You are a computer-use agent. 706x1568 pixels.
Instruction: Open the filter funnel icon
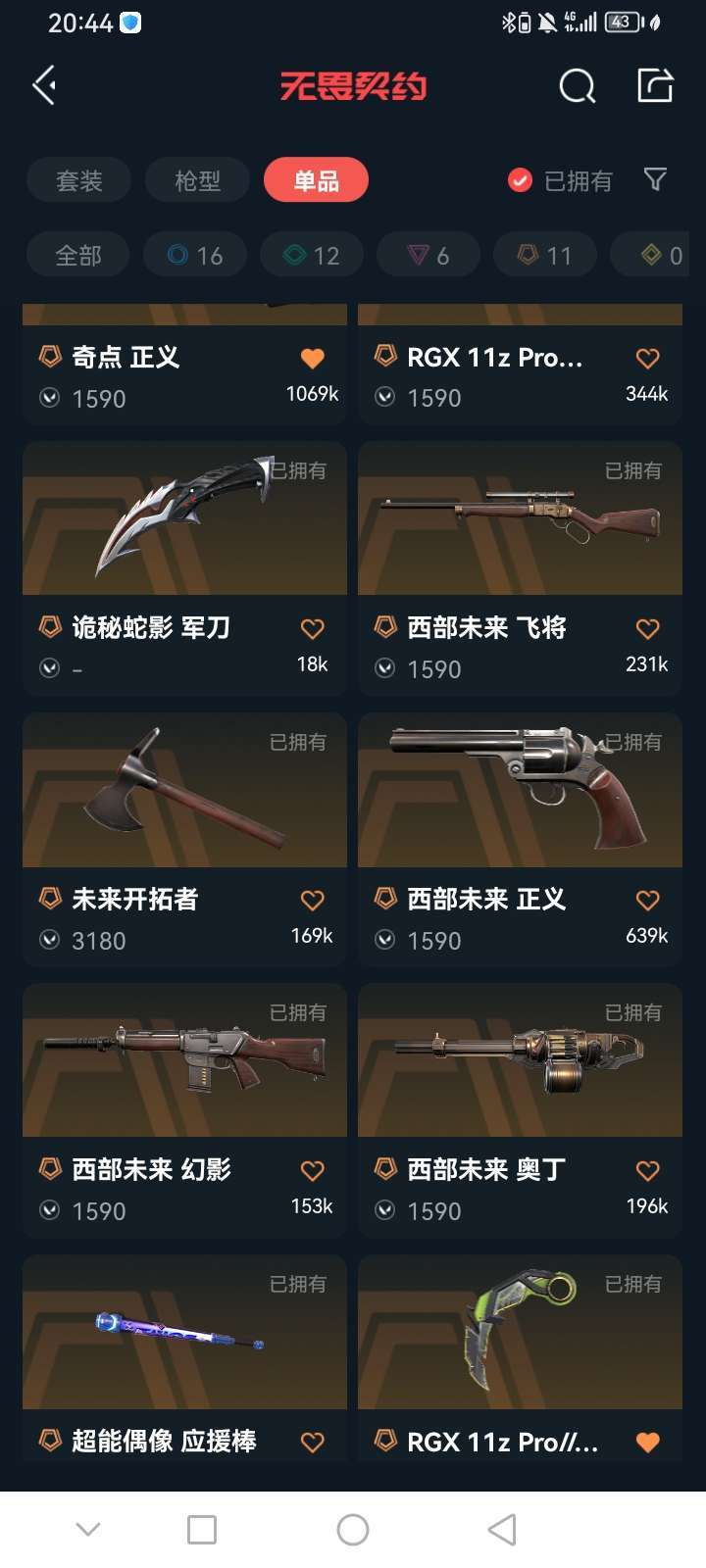click(655, 179)
